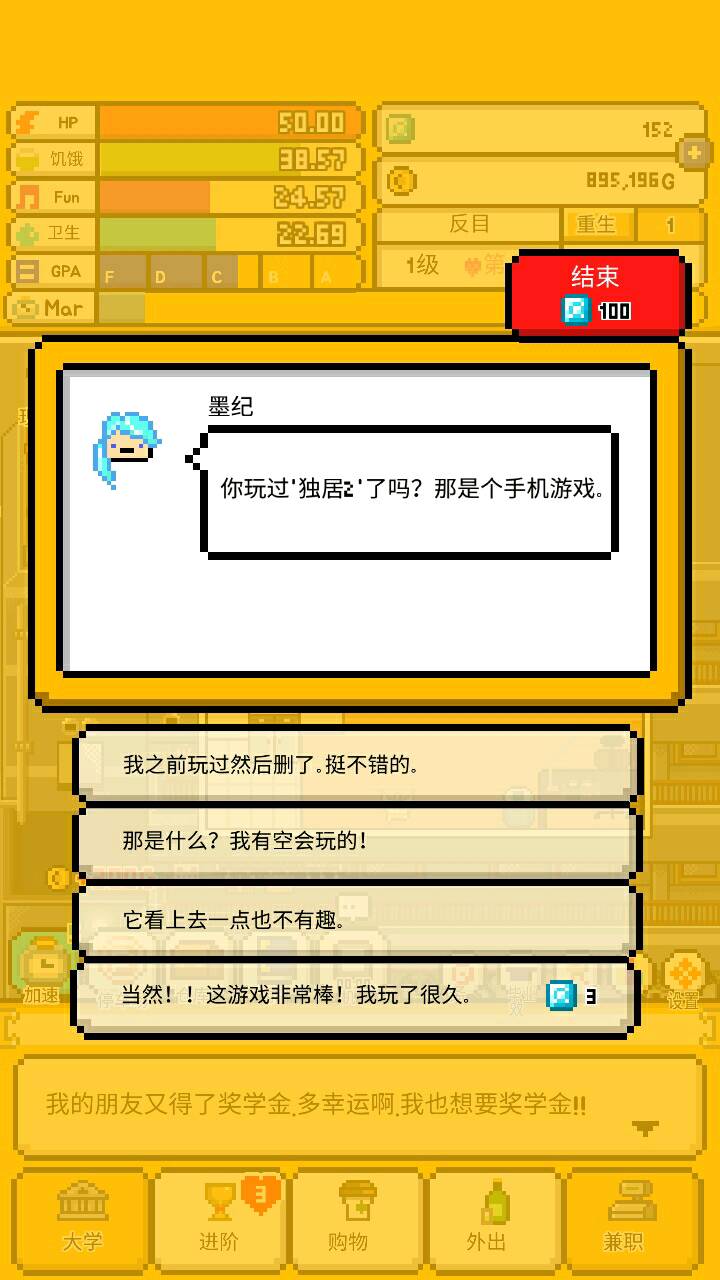Tap the plus icon to add gems
Viewport: 720px width, 1280px height.
693,152
